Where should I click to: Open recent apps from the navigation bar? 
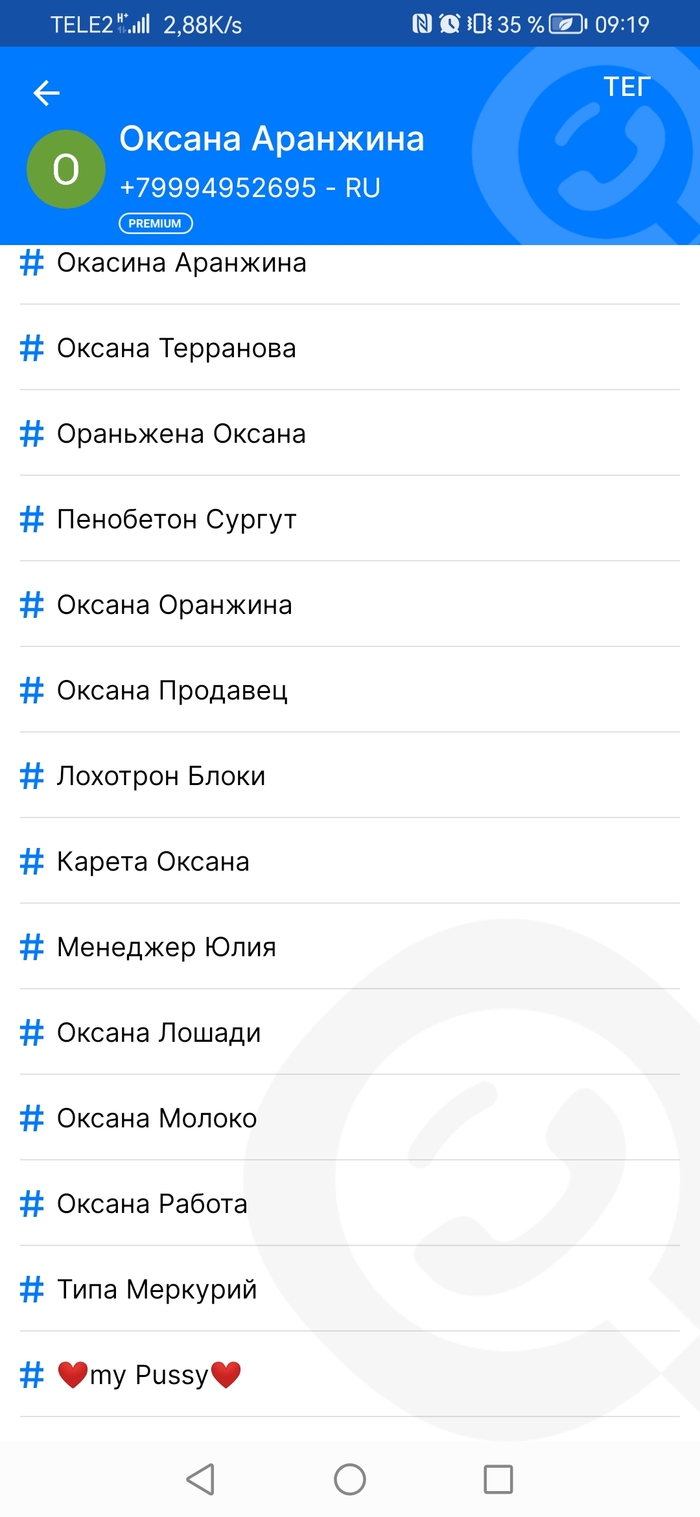pos(497,1479)
